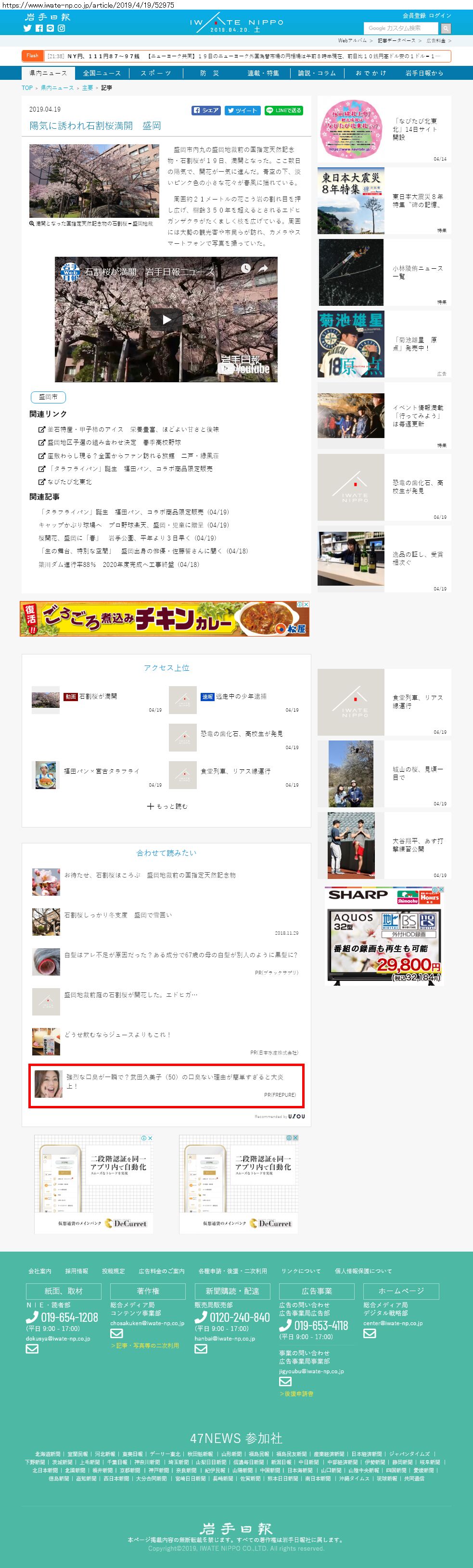Switch to the 全国ニュース tab
This screenshot has height=1568, width=473.
[x=102, y=73]
